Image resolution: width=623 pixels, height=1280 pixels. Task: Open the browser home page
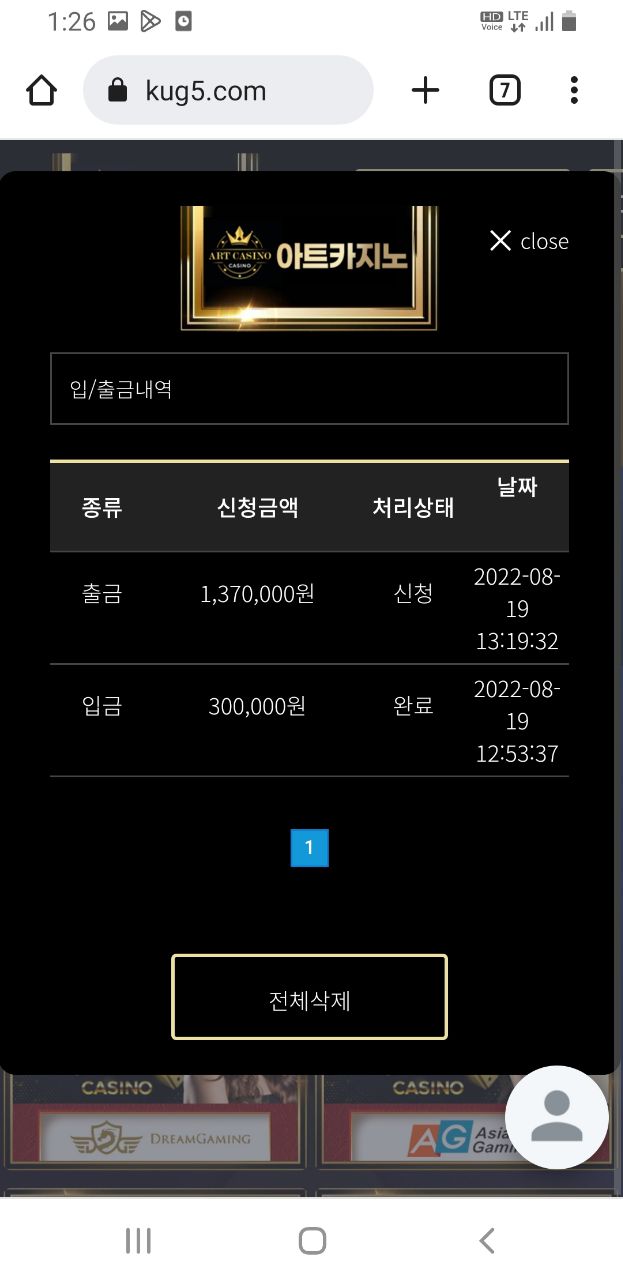pyautogui.click(x=41, y=91)
